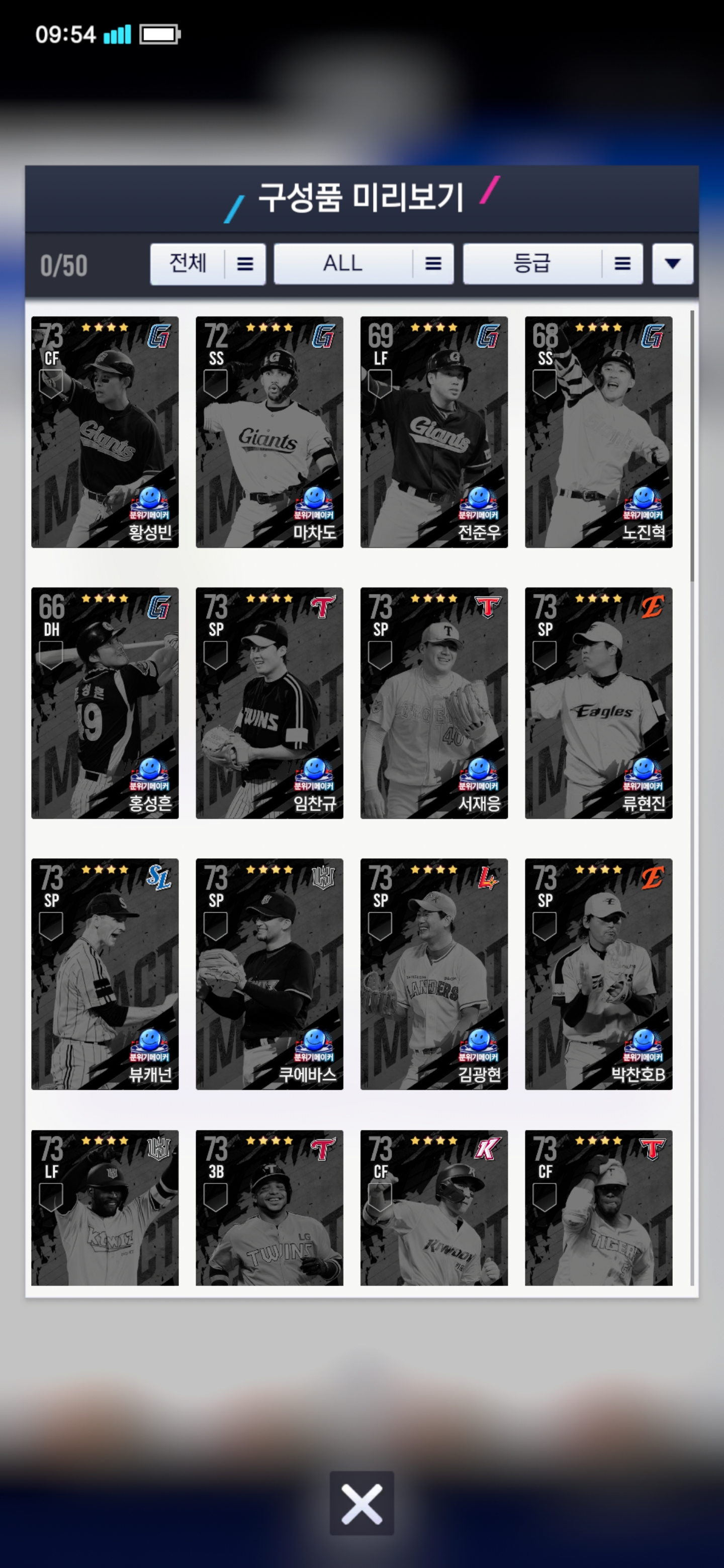Open the 황성빈 player card
Image resolution: width=724 pixels, height=1568 pixels.
105,432
